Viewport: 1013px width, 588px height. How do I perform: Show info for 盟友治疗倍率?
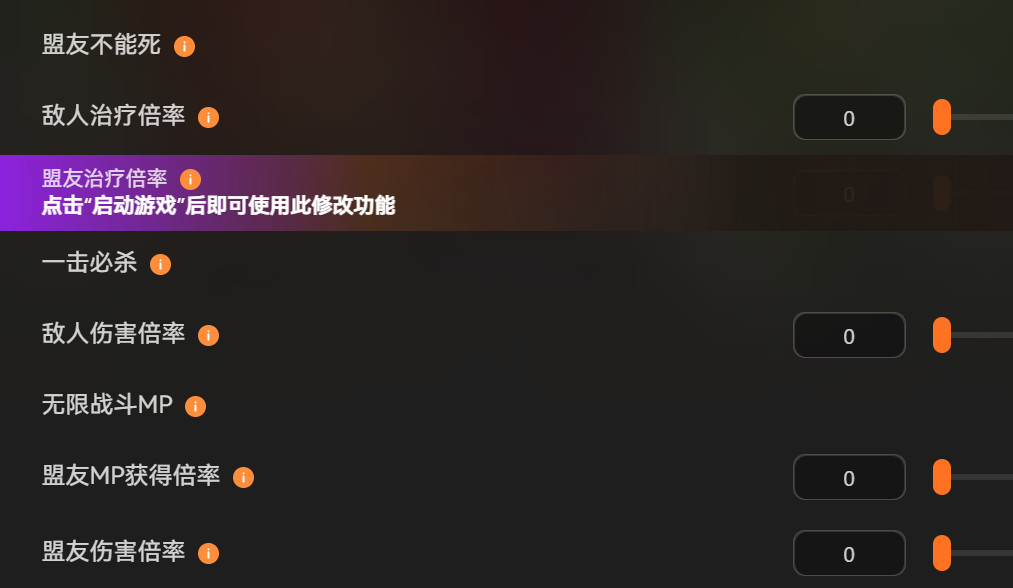190,179
